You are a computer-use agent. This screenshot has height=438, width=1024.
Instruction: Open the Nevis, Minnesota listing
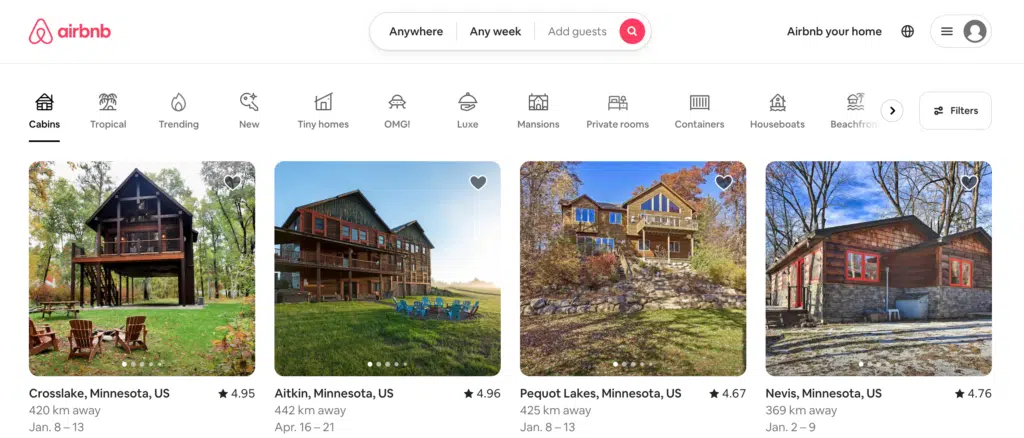878,270
